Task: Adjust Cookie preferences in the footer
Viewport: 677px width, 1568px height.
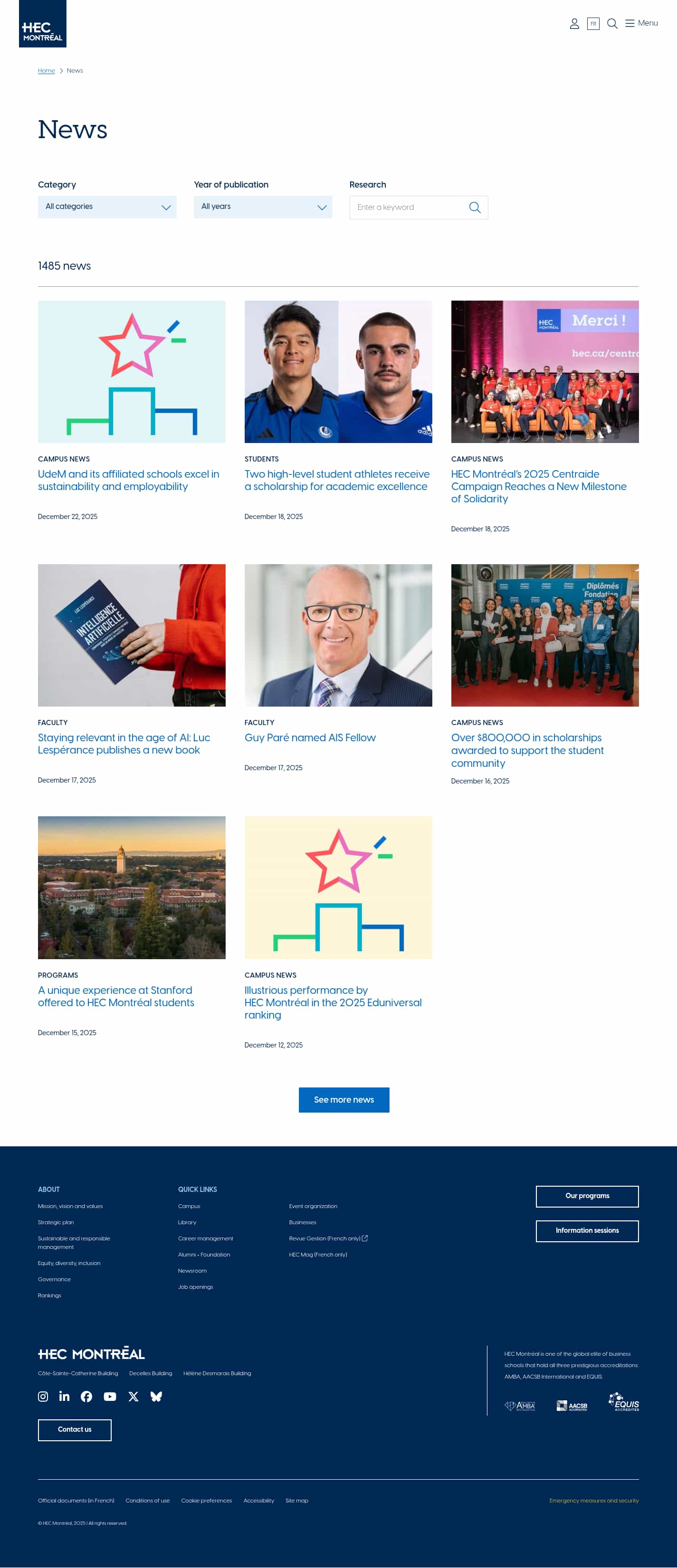Action: pyautogui.click(x=206, y=1501)
